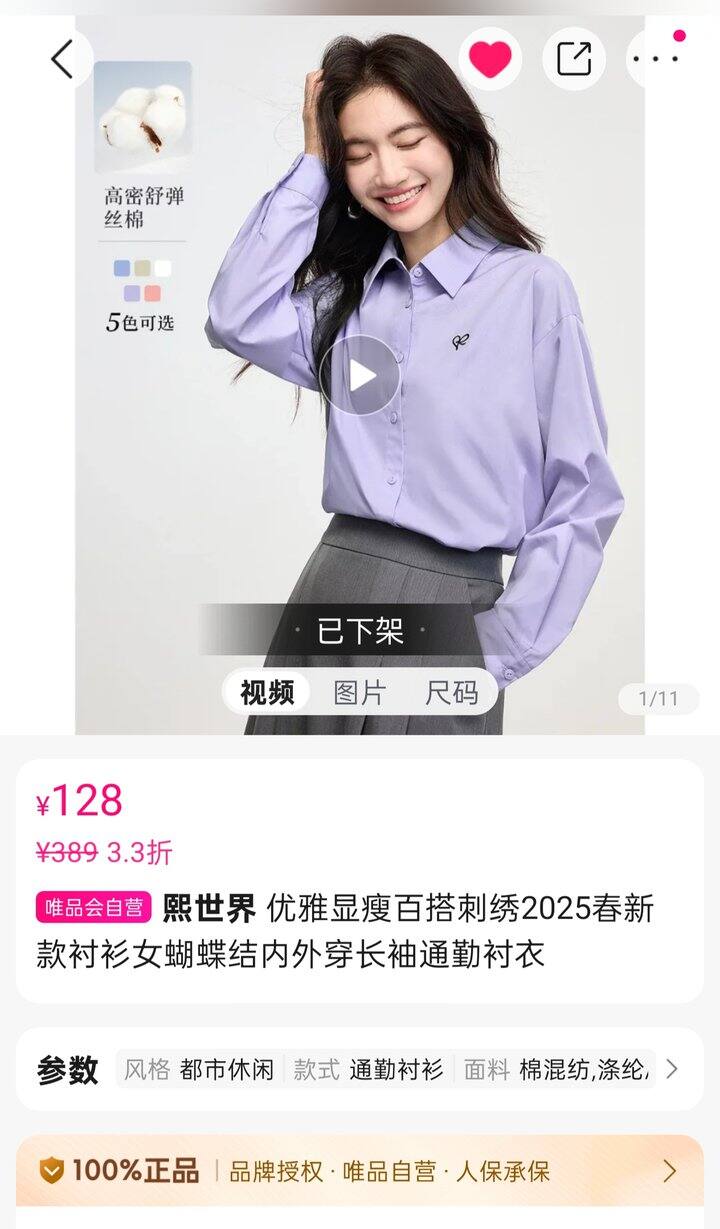Open the 参数 specifications row
Screen dimensions: 720x1229
point(360,1069)
